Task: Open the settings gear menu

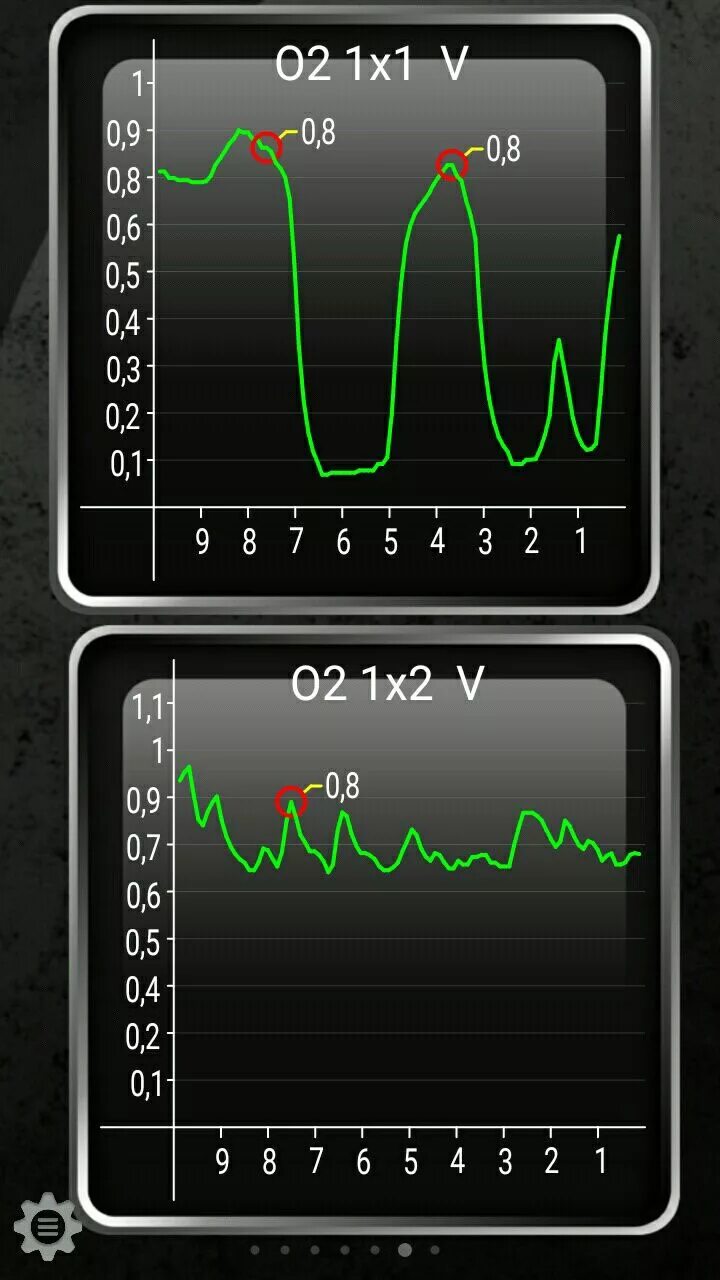Action: (x=48, y=1225)
